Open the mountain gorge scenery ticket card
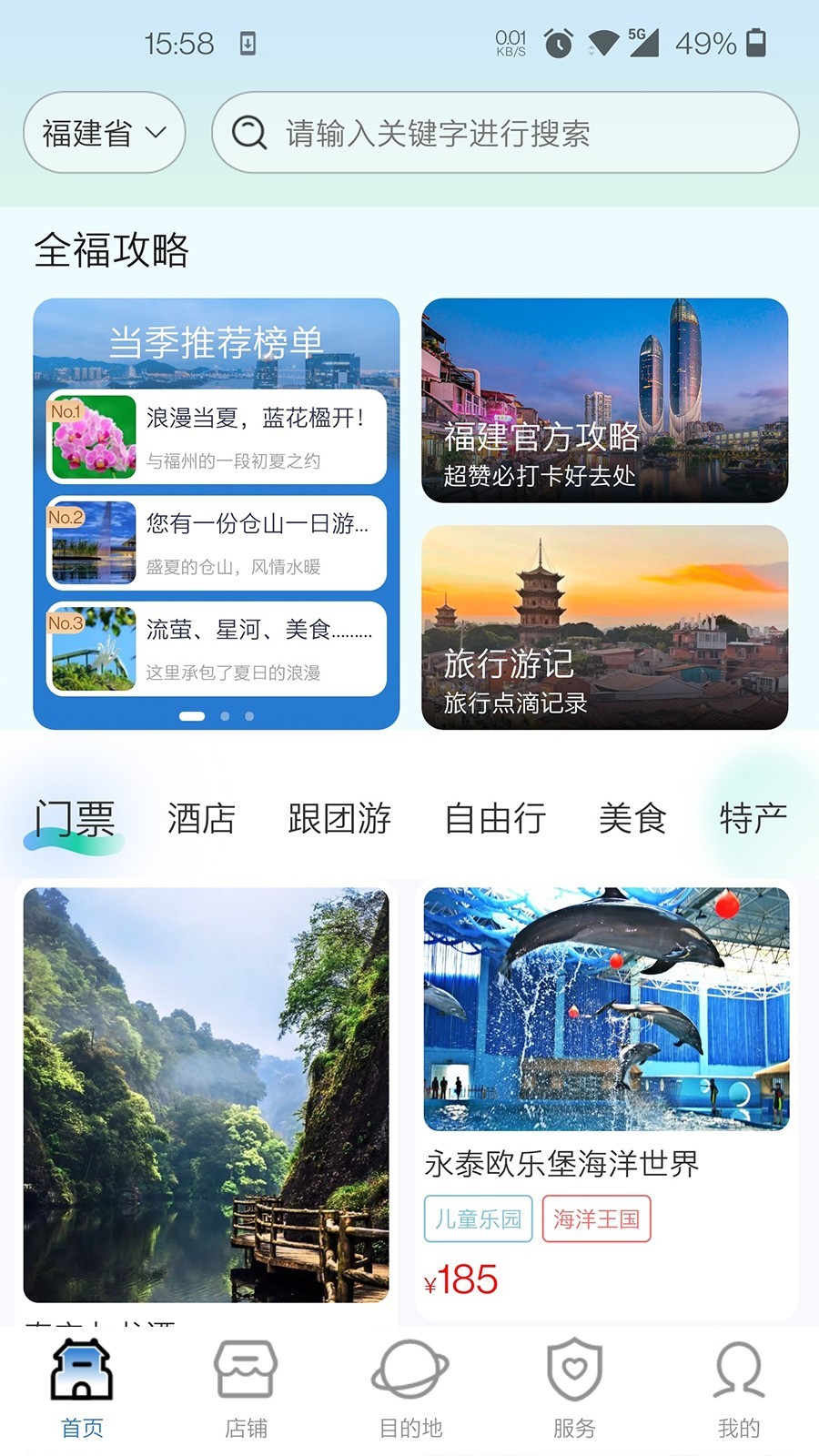Screen dimensions: 819x1456 [206, 1103]
